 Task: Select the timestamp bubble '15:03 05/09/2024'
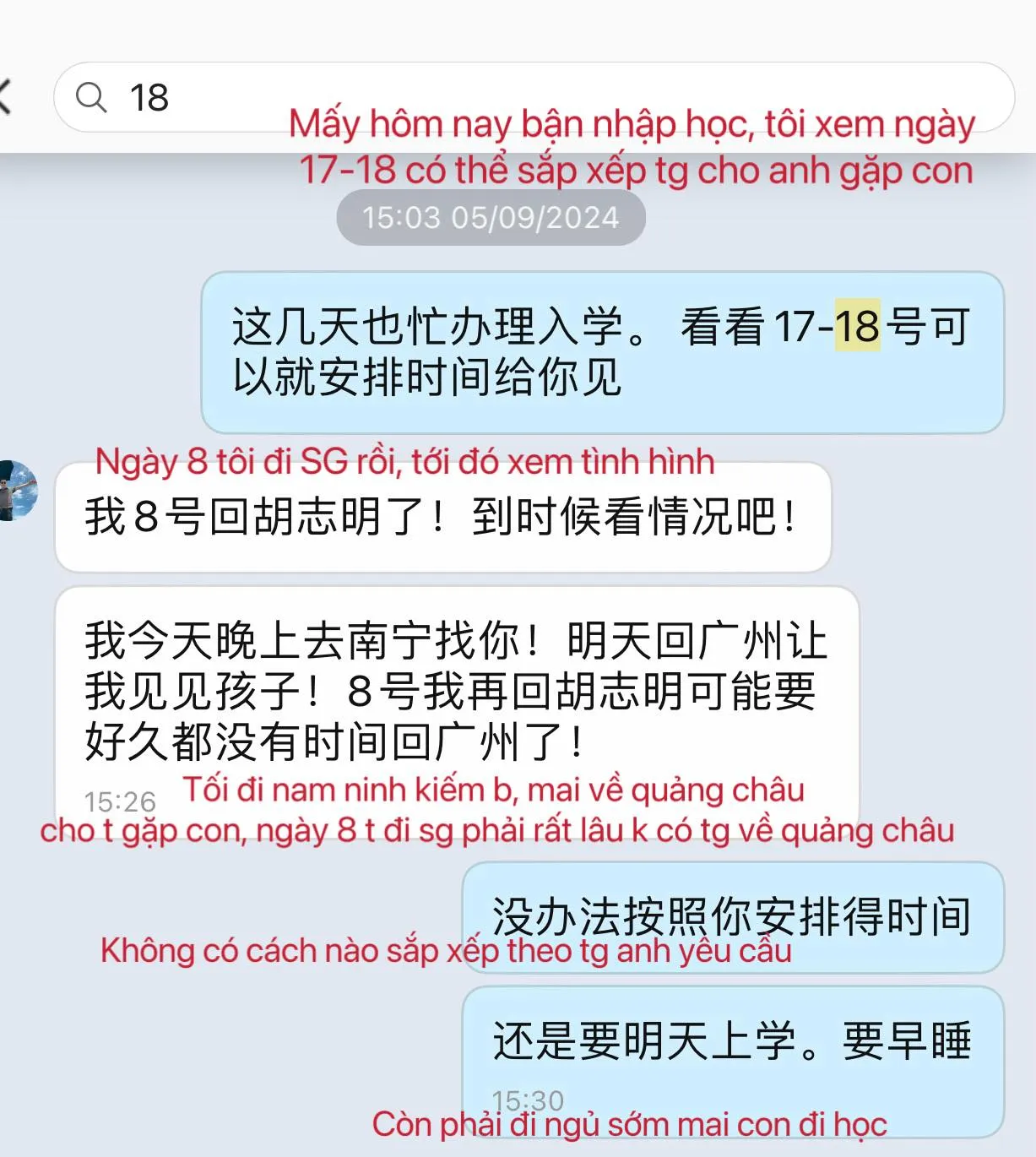click(x=491, y=217)
